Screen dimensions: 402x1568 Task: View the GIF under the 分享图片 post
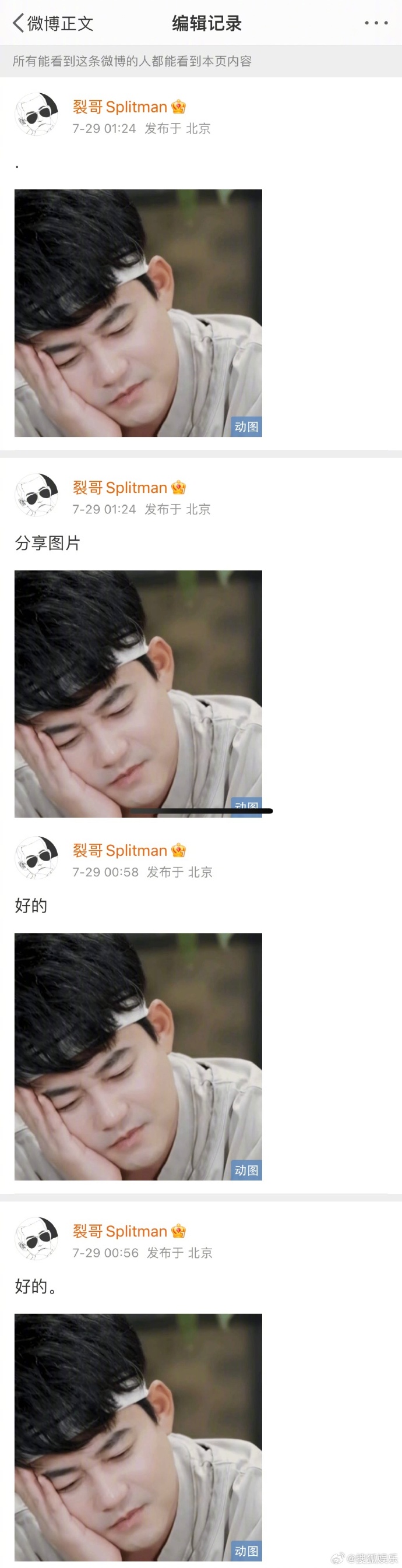[x=138, y=693]
